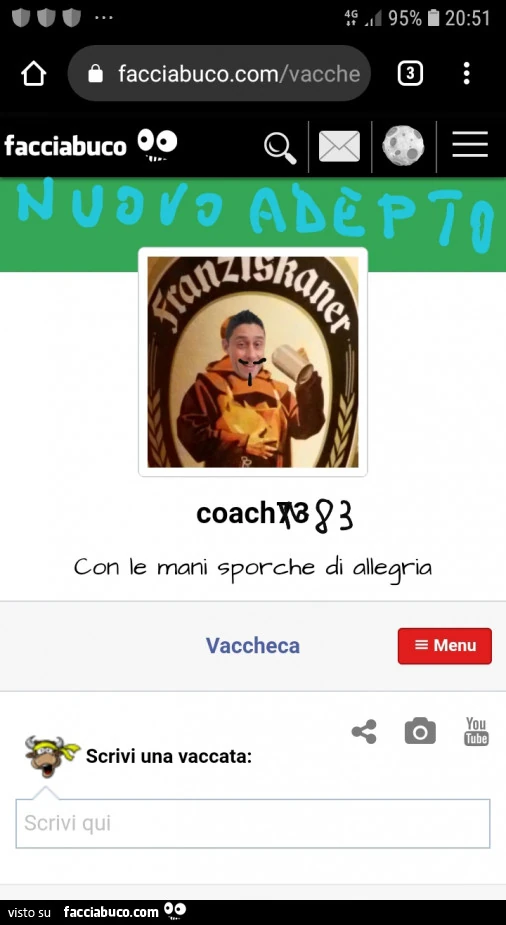Open the facciabuco.com address bar
The image size is (506, 925).
(219, 74)
